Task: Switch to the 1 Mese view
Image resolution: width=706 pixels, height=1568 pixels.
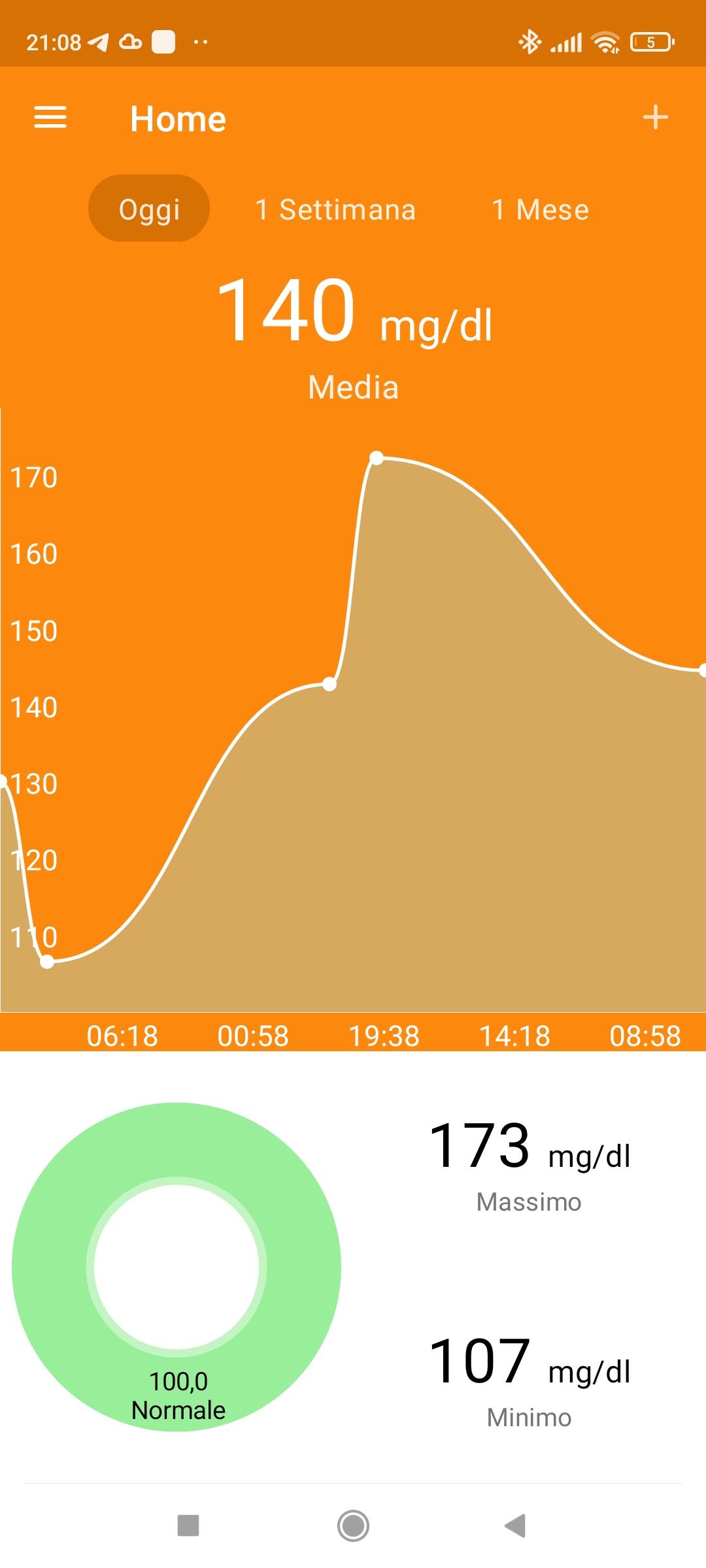Action: 540,210
